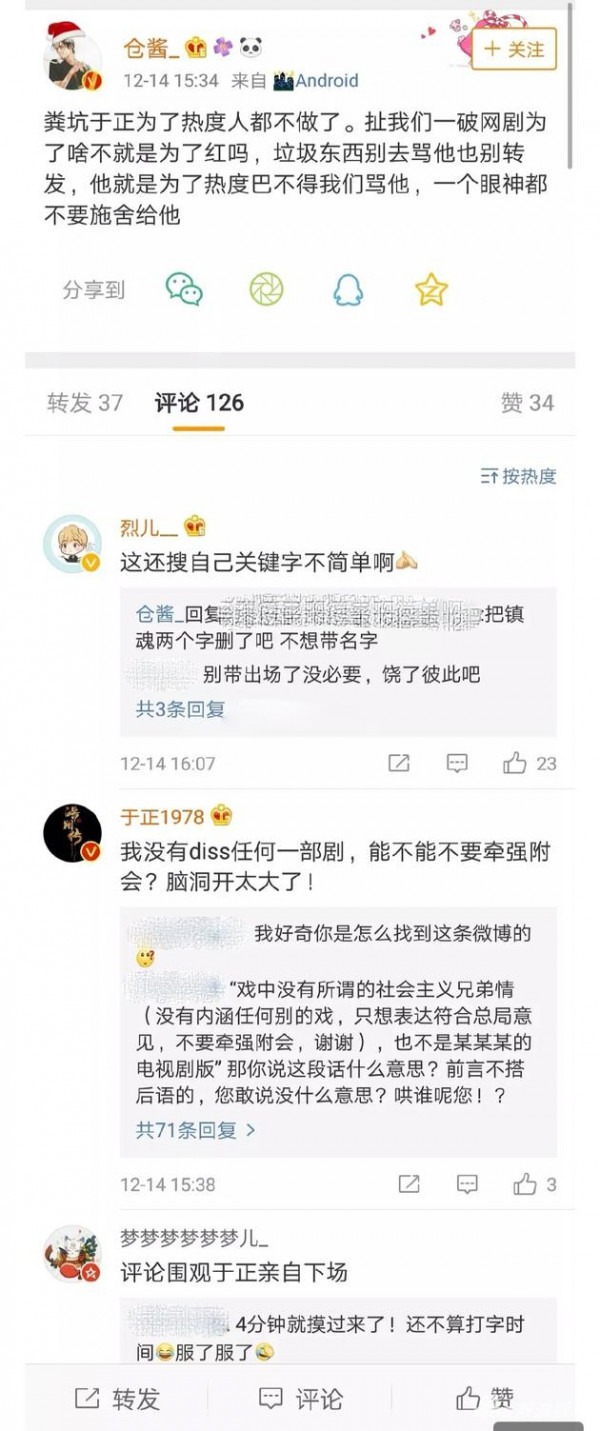Switch to the 赞 34 tab
Image resolution: width=600 pixels, height=1431 pixels.
[527, 403]
